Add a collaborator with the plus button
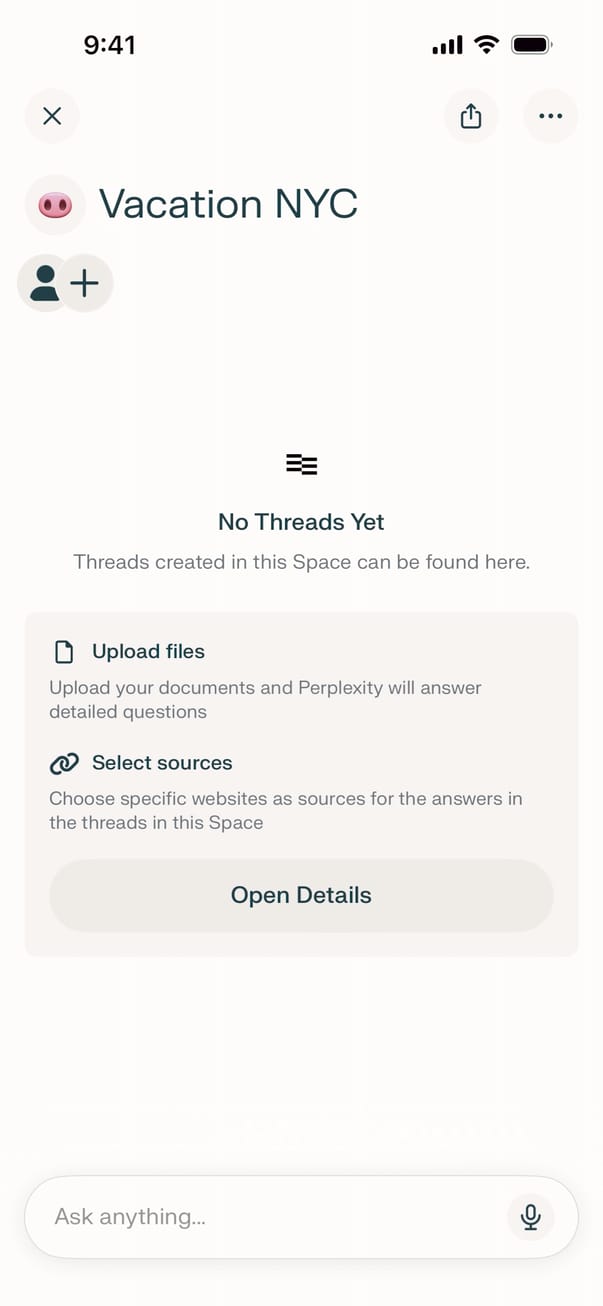Screen dimensions: 603x1306 click(x=86, y=284)
